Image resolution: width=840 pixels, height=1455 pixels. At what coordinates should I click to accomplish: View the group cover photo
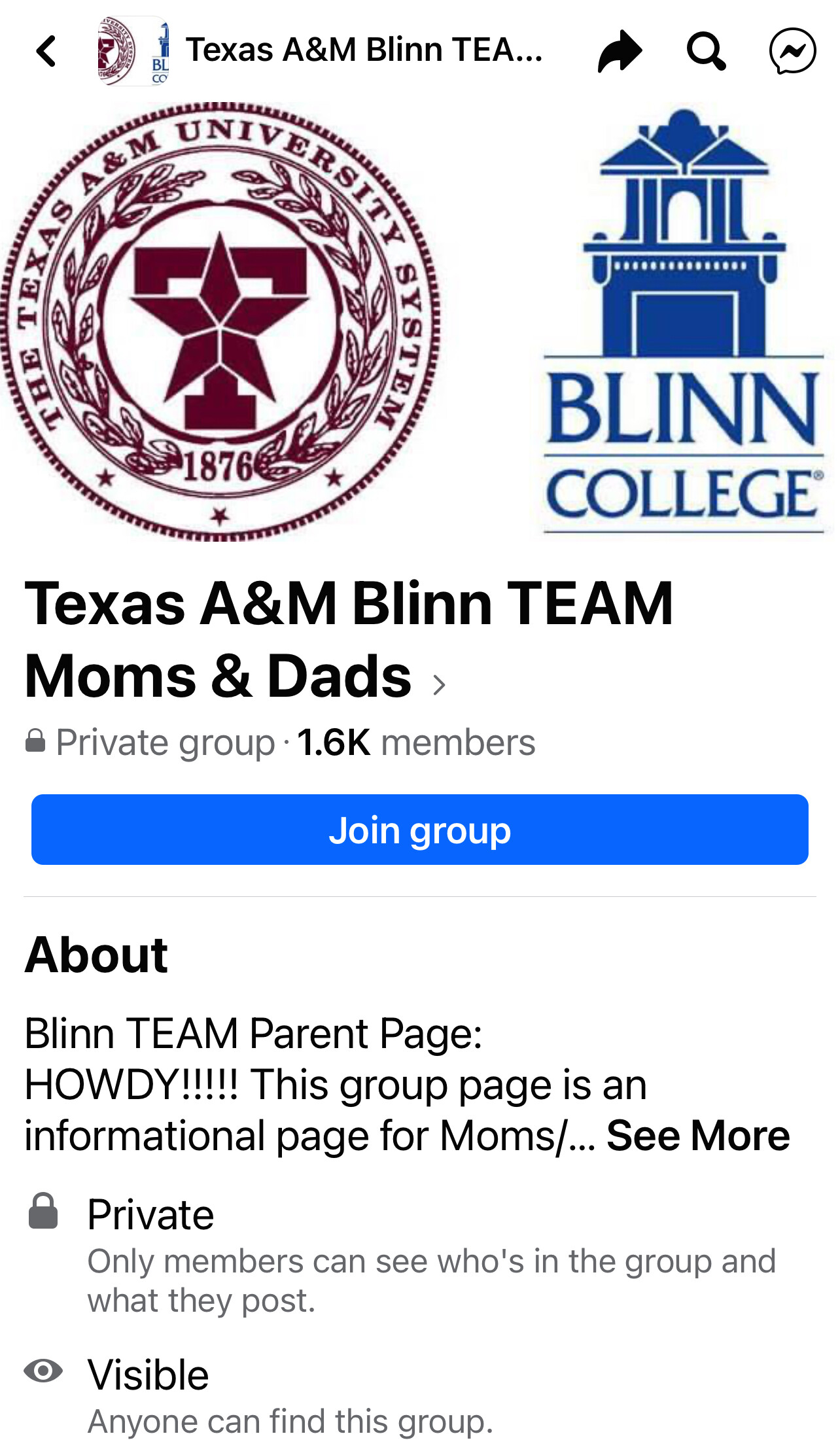pos(419,321)
